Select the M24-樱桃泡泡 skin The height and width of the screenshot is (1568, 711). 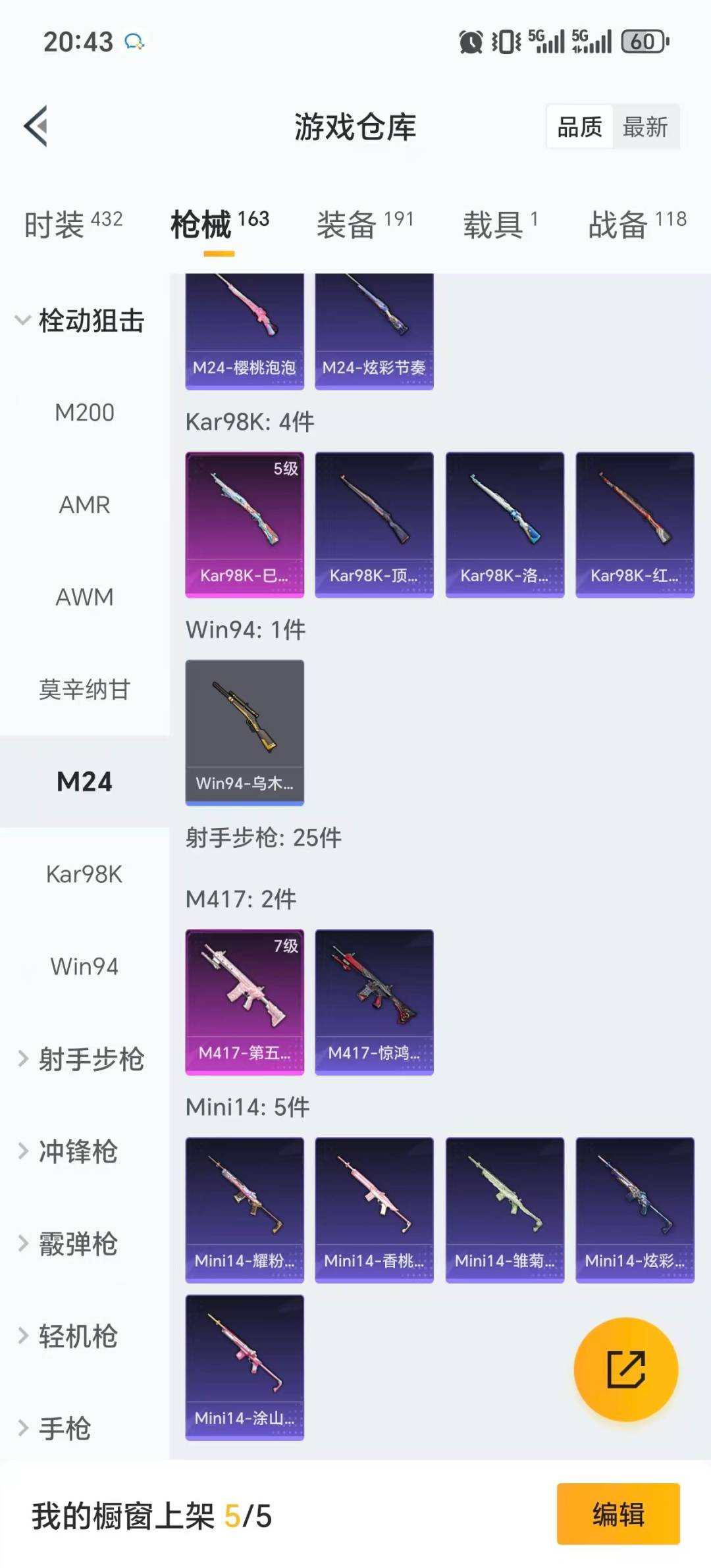tap(244, 329)
